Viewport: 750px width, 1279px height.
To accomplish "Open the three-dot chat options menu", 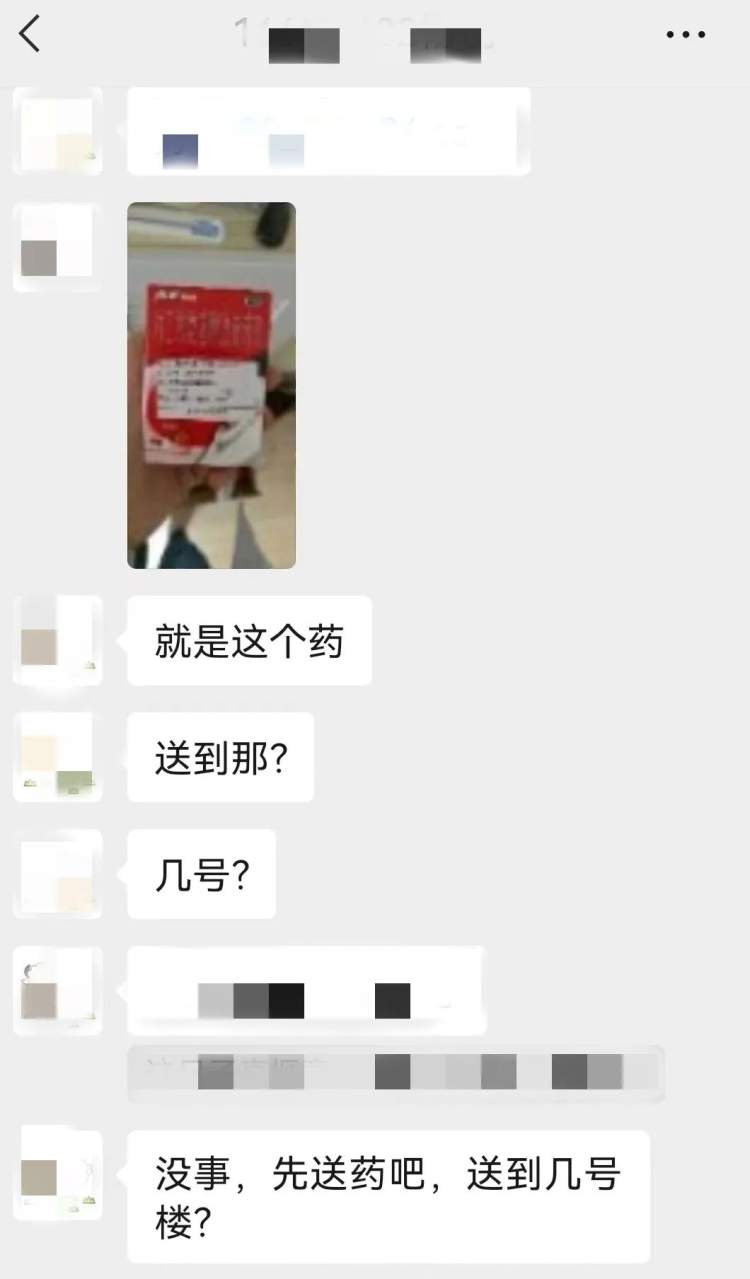I will pos(685,35).
